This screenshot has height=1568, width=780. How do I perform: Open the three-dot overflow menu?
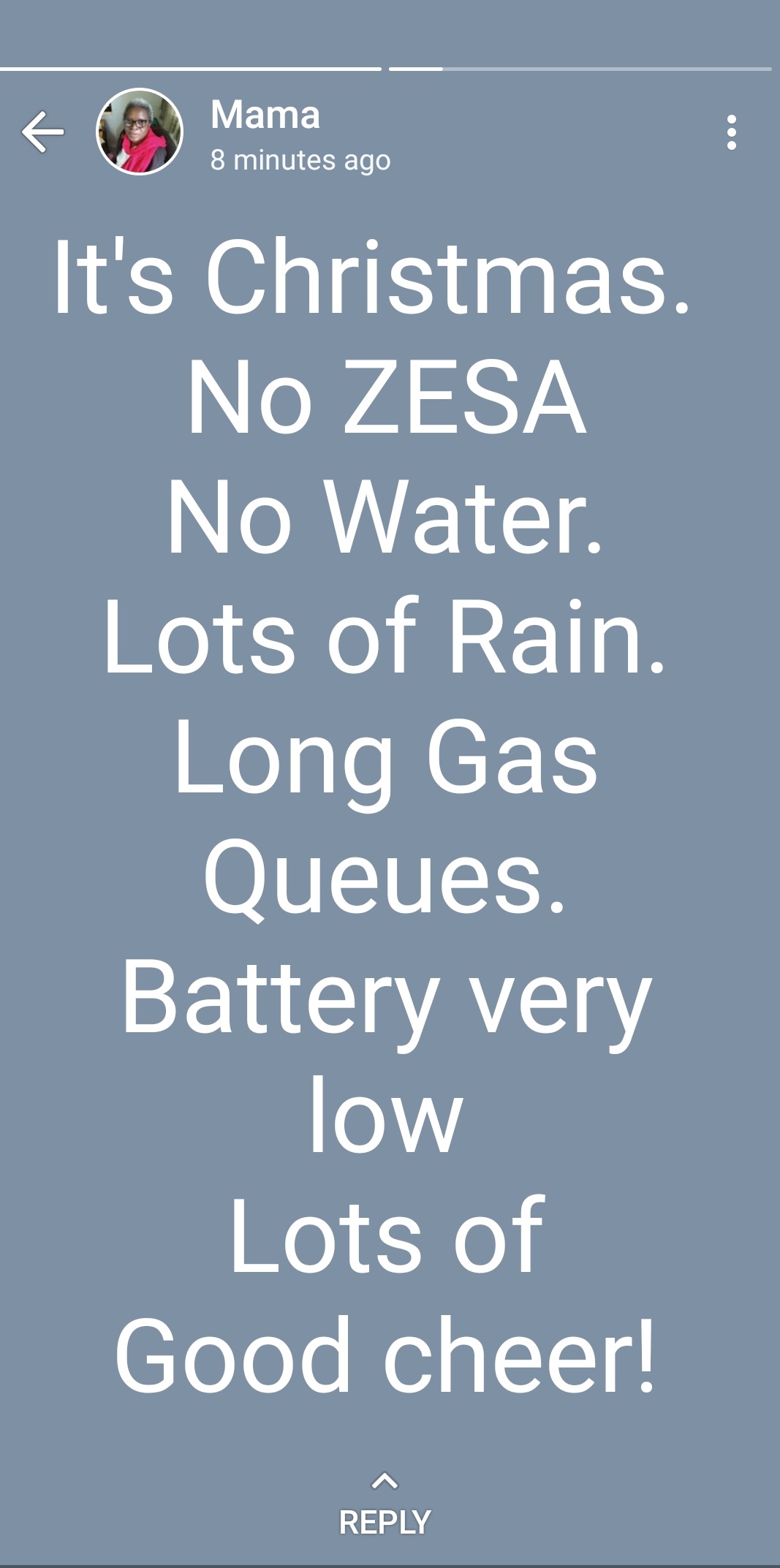731,132
